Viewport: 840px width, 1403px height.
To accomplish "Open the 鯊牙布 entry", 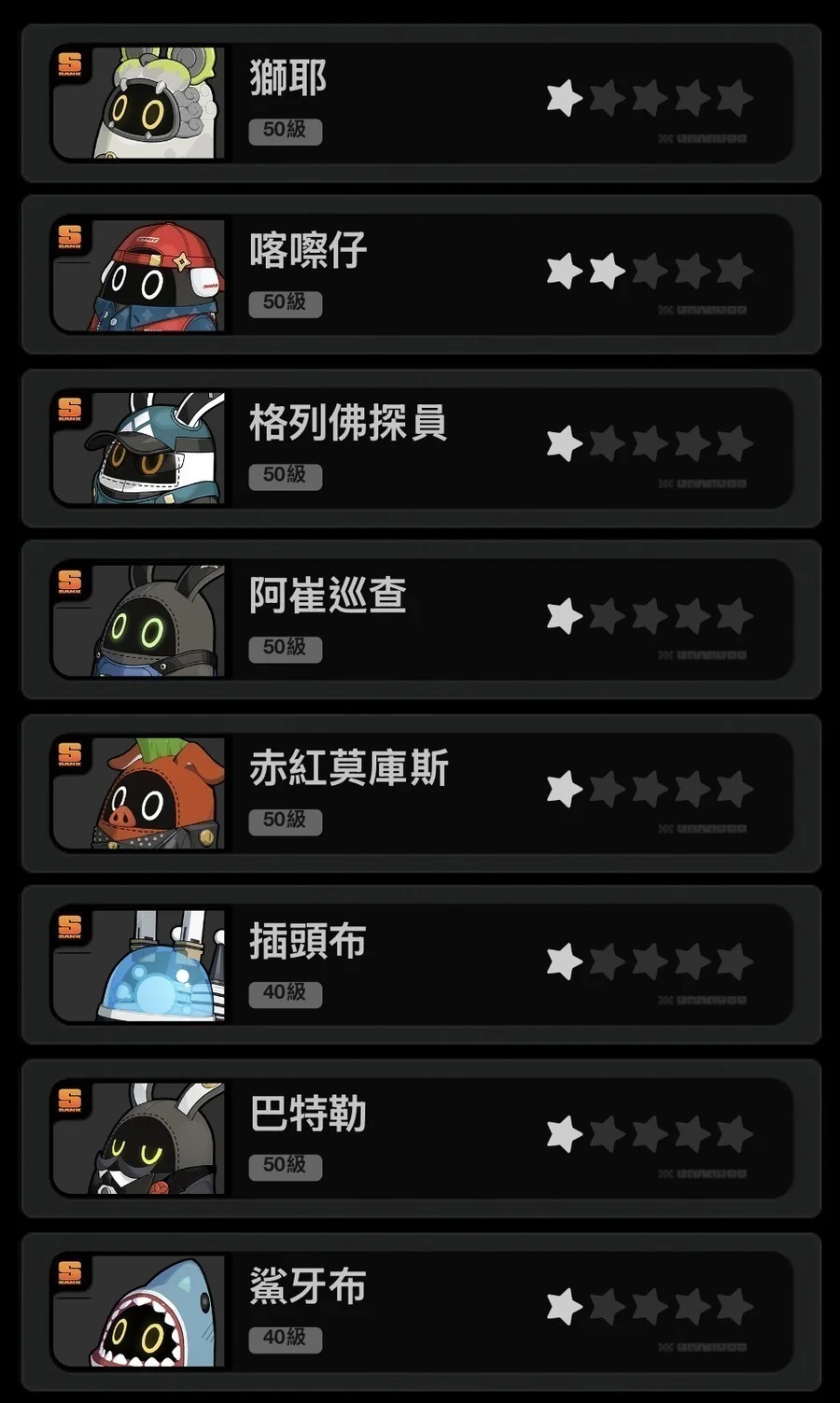I will pyautogui.click(x=420, y=1312).
